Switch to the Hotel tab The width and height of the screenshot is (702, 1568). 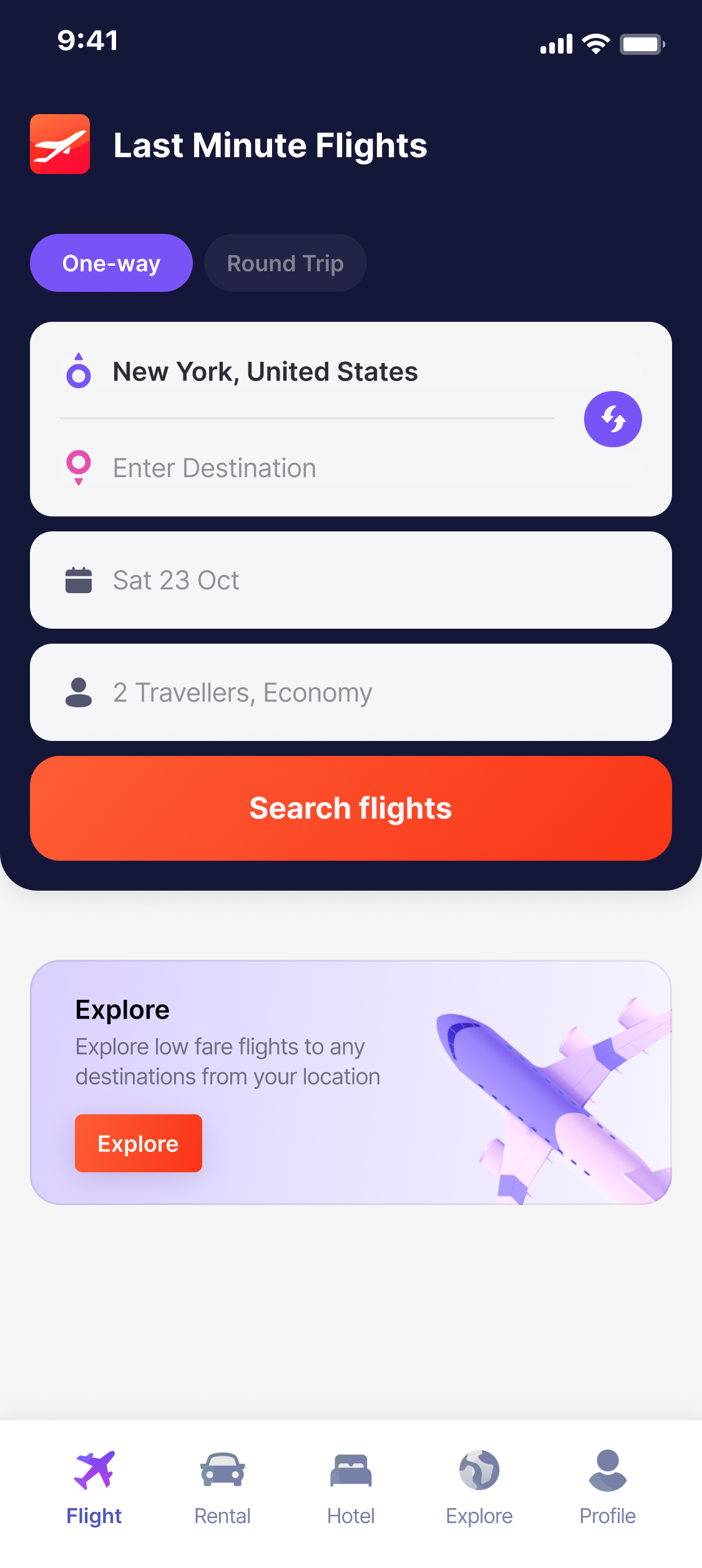click(351, 1488)
